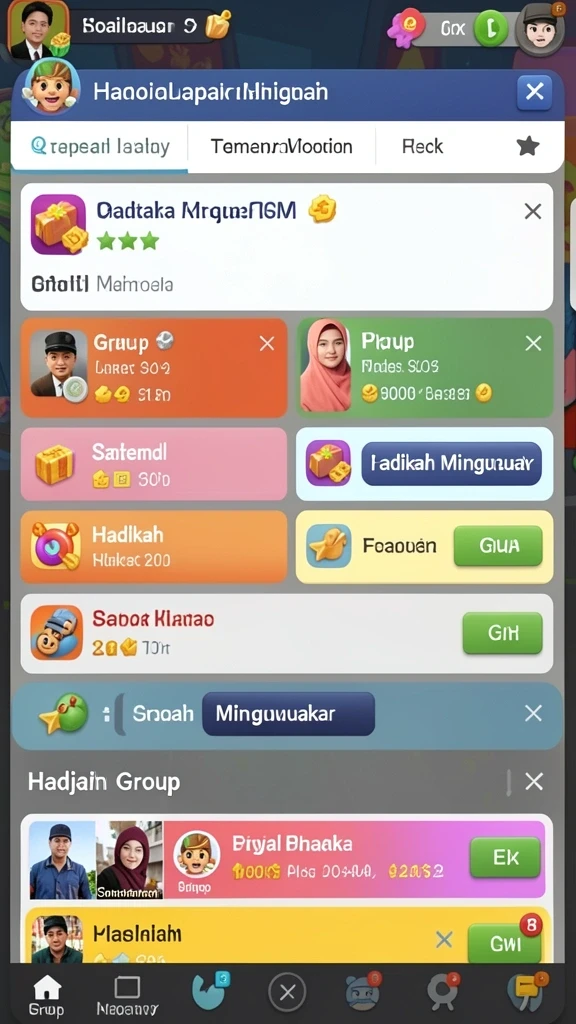Switch to the Reck tab
The width and height of the screenshot is (576, 1024).
click(x=422, y=146)
